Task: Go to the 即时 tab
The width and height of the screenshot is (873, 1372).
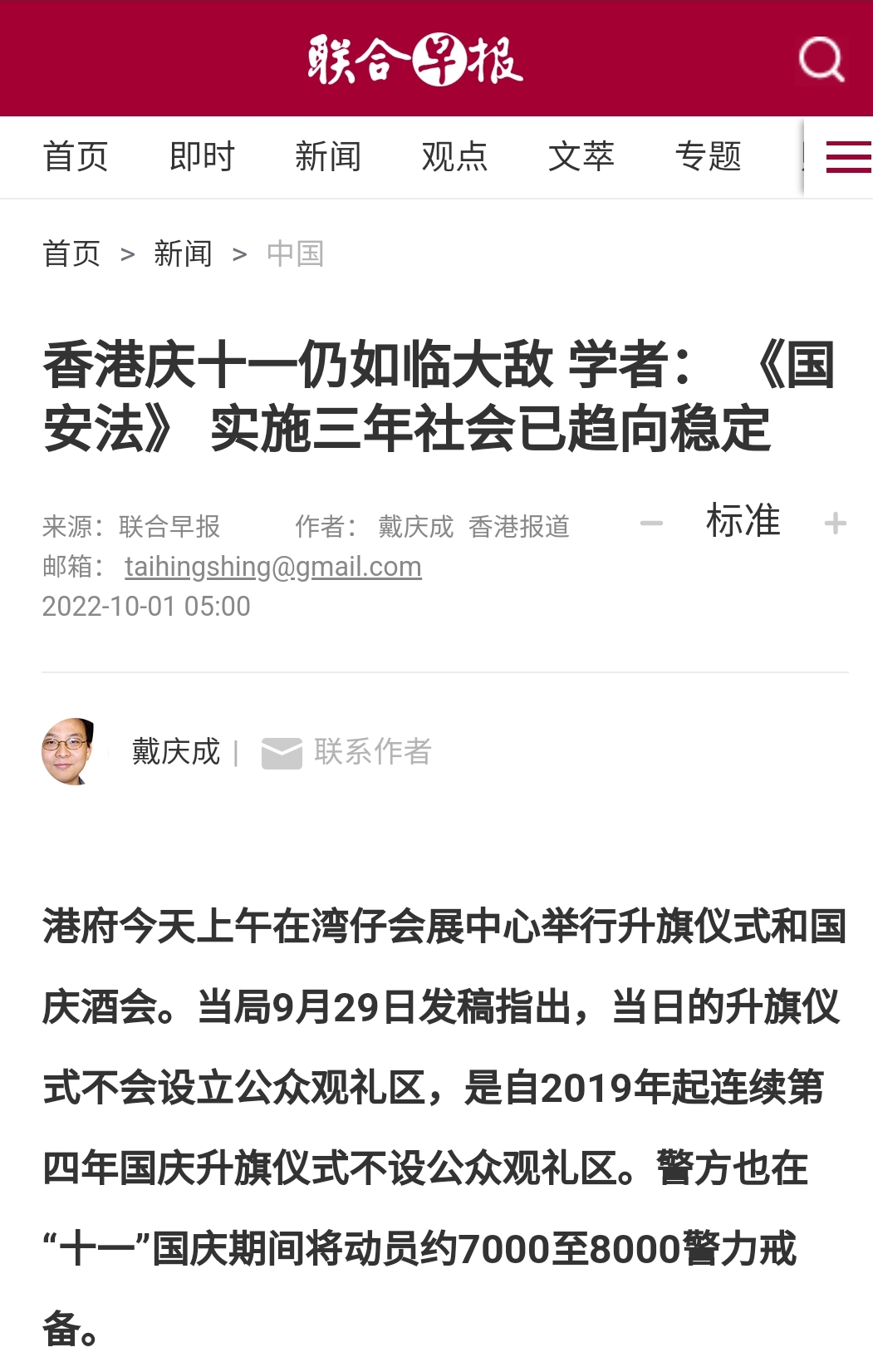Action: 202,157
